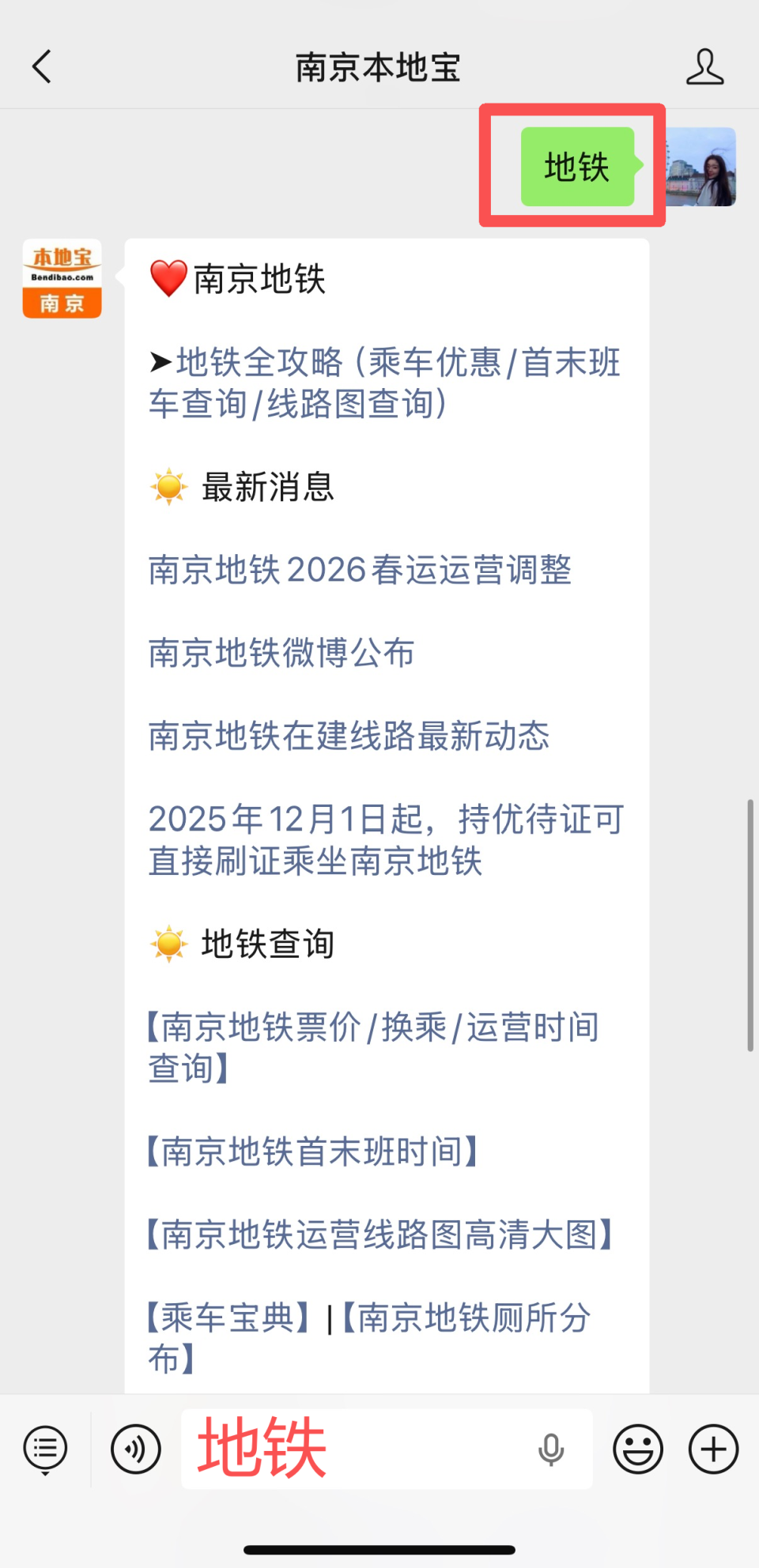Screen dimensions: 759x1568
Task: Open the attachment plus menu
Action: pos(711,1449)
